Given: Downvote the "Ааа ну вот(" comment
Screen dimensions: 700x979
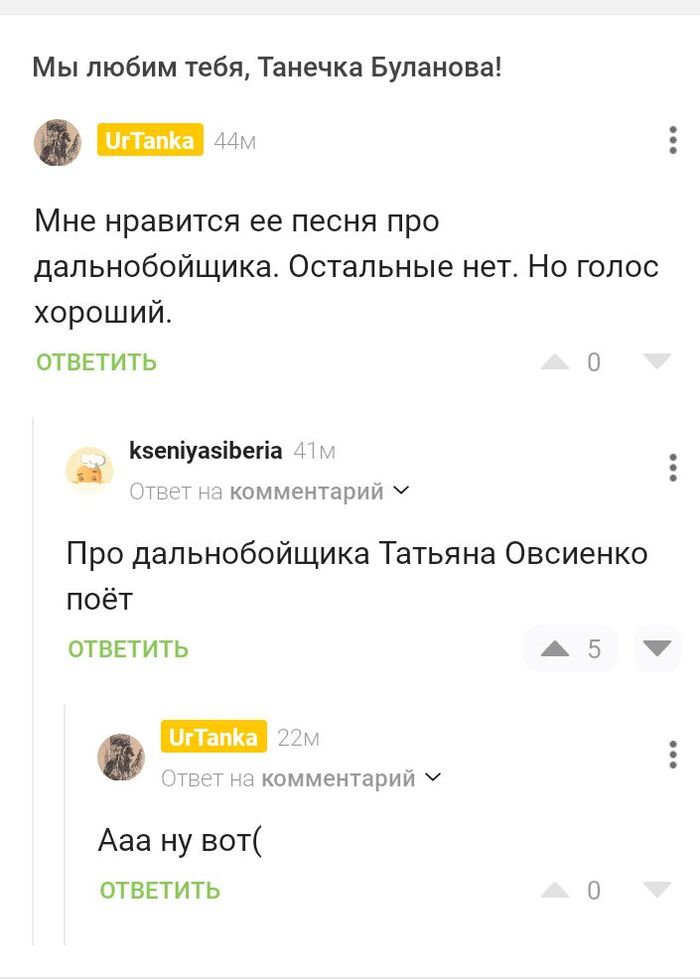Looking at the screenshot, I should coord(657,889).
